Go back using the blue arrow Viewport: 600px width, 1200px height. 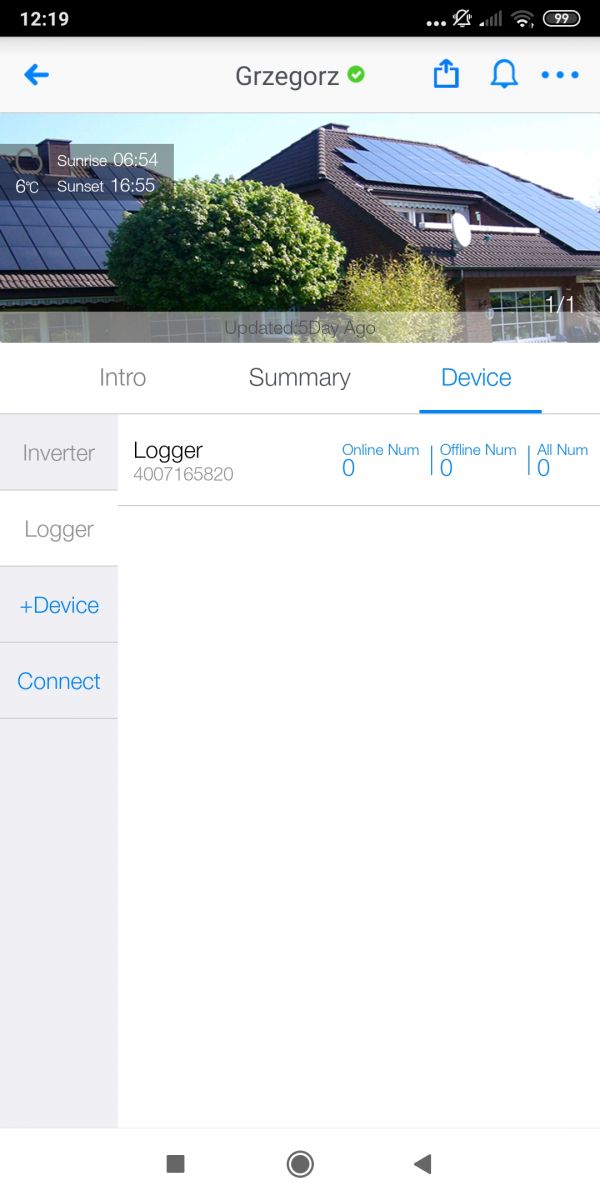click(37, 75)
